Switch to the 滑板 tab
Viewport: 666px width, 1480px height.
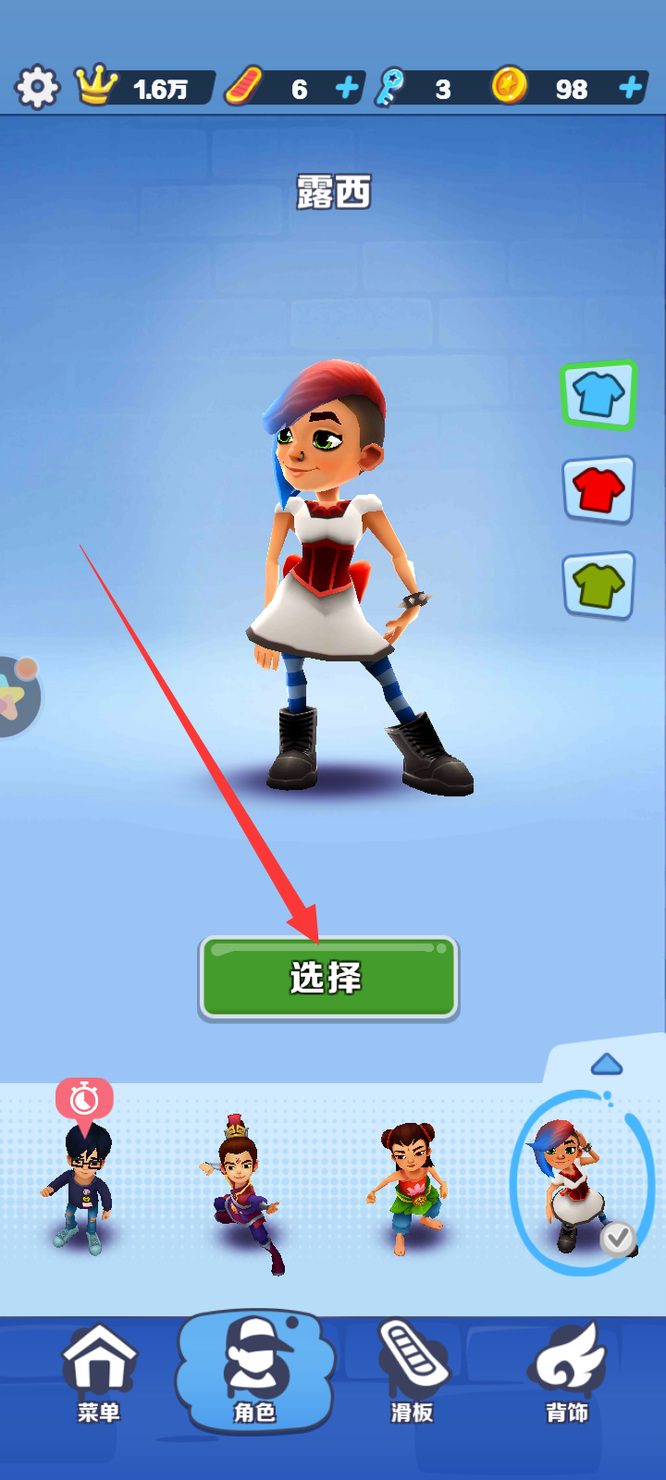tap(411, 1375)
